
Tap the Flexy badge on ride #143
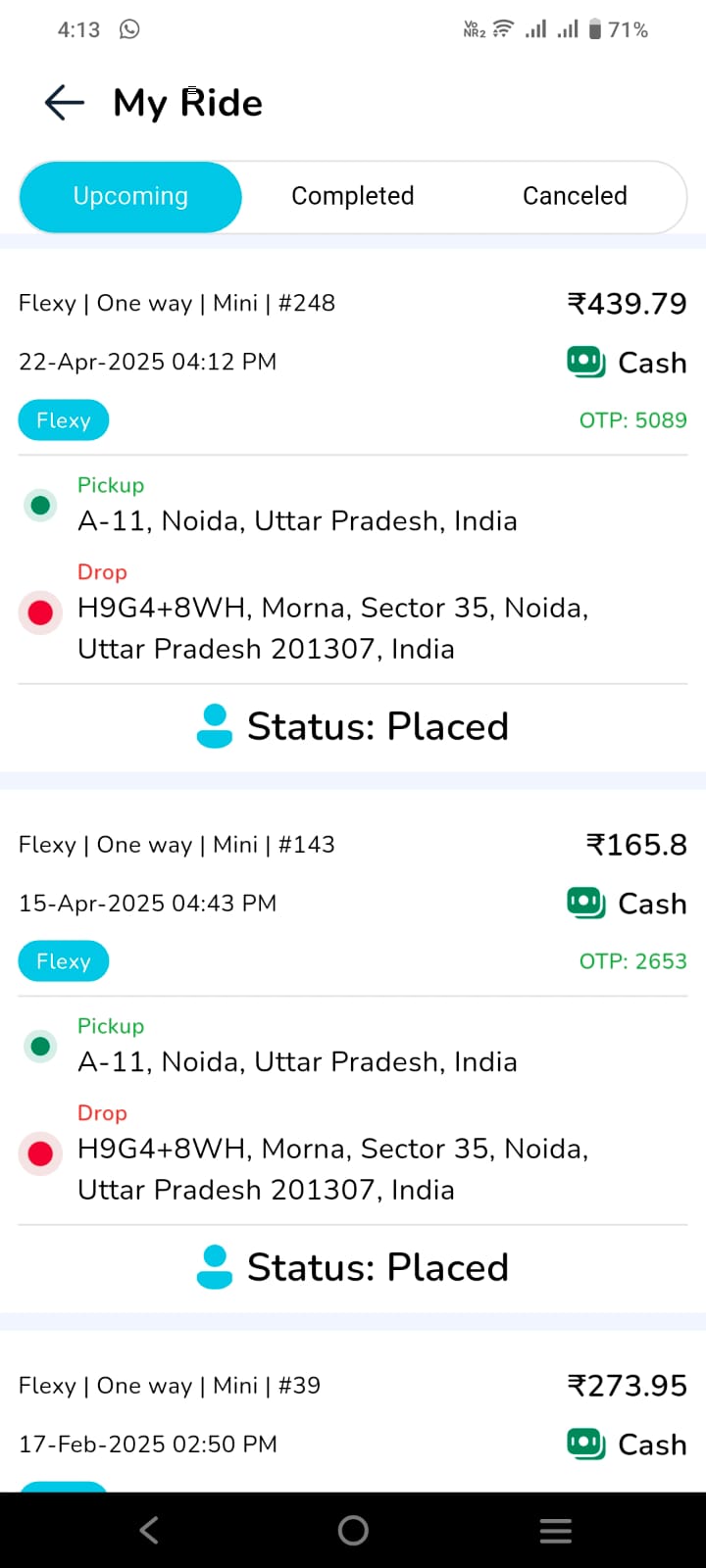63,960
